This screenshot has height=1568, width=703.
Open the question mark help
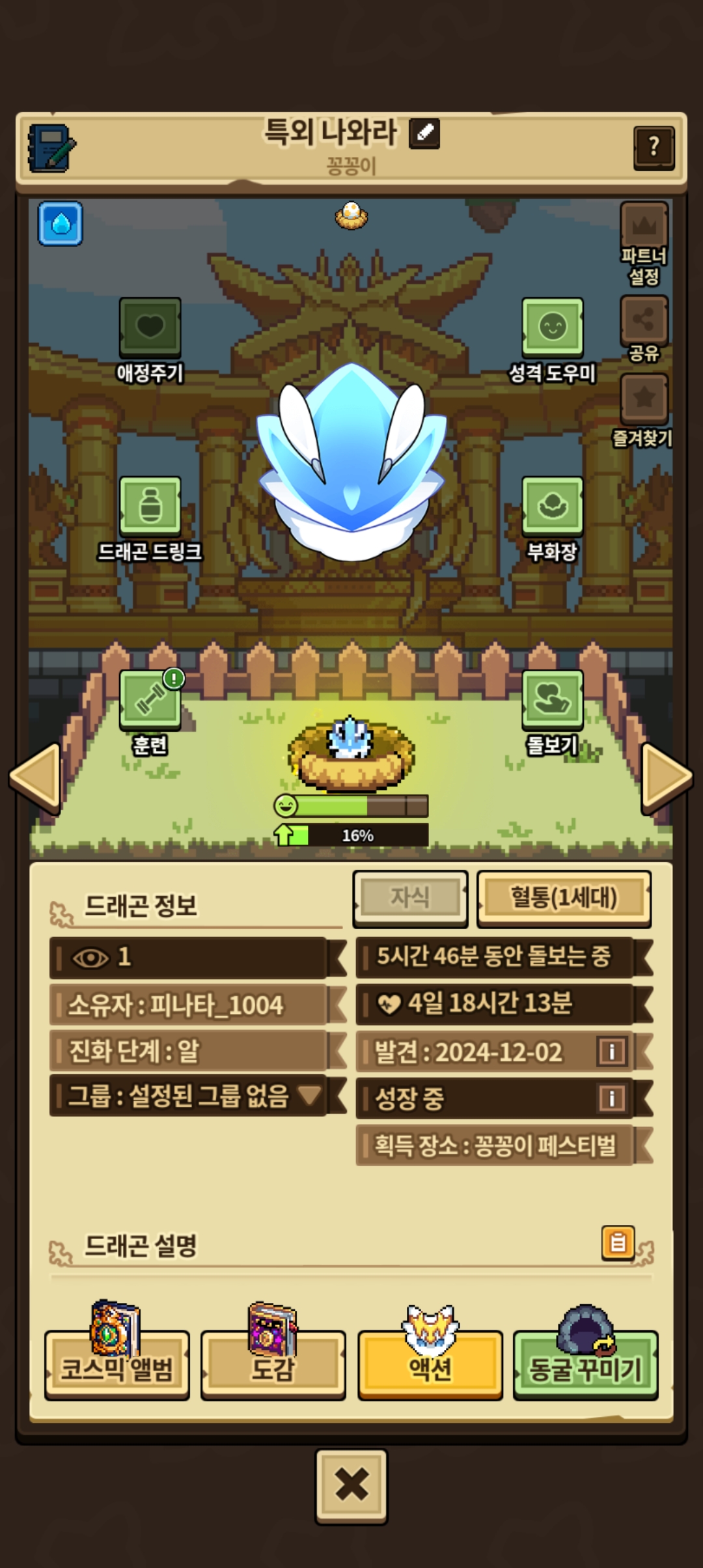(x=654, y=148)
